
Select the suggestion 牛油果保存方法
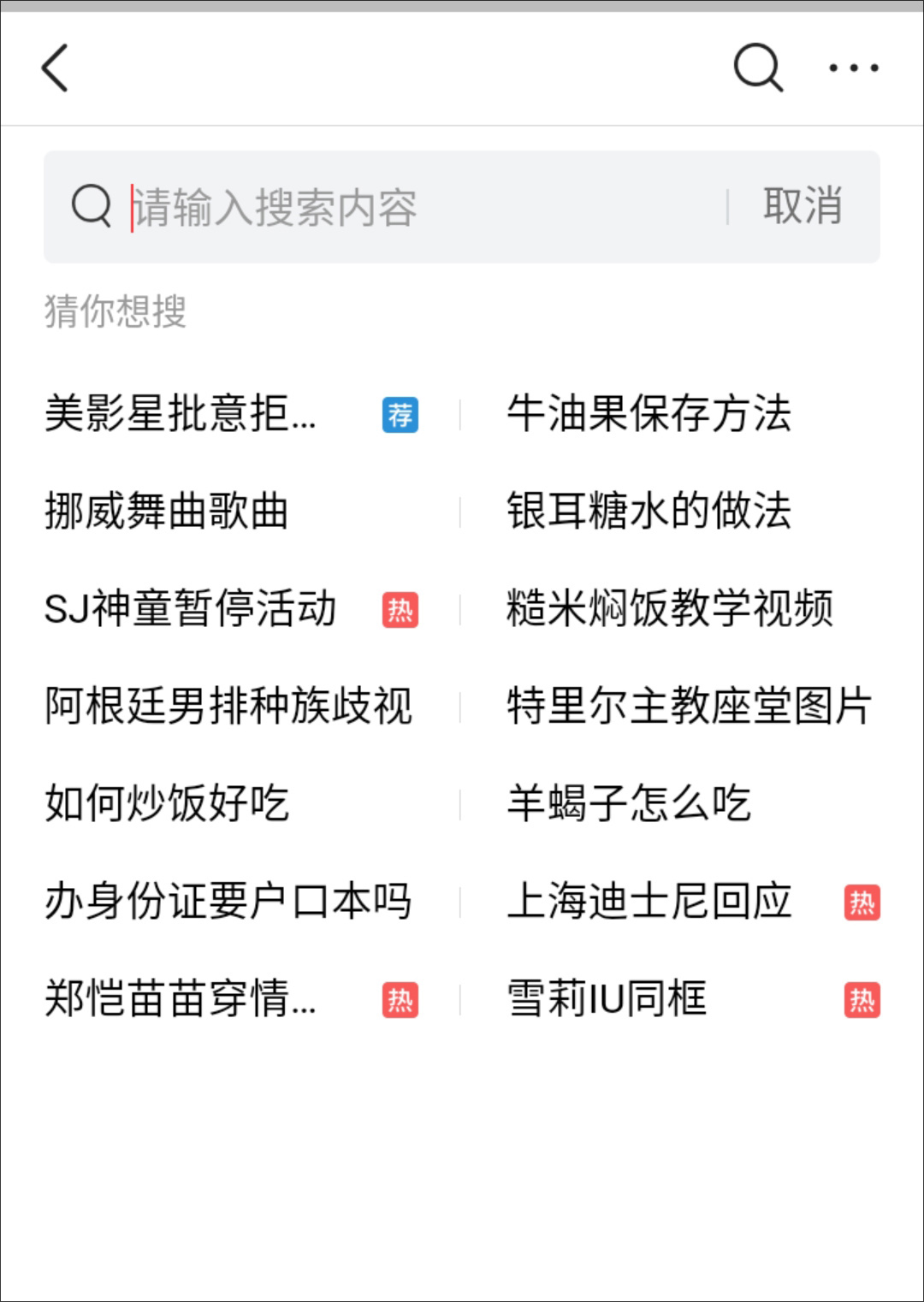pyautogui.click(x=649, y=415)
